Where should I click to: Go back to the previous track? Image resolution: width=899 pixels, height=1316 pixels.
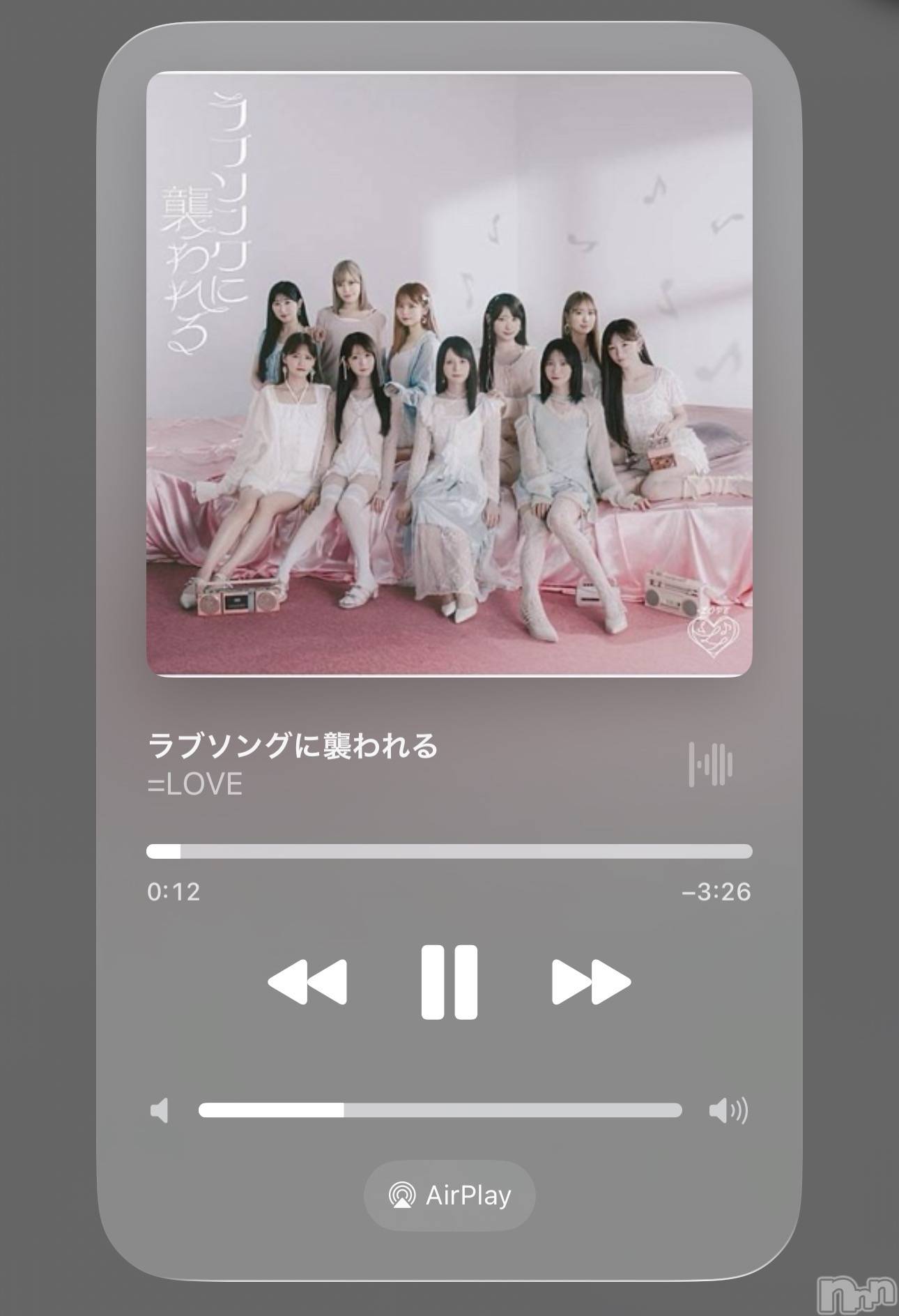coord(307,981)
